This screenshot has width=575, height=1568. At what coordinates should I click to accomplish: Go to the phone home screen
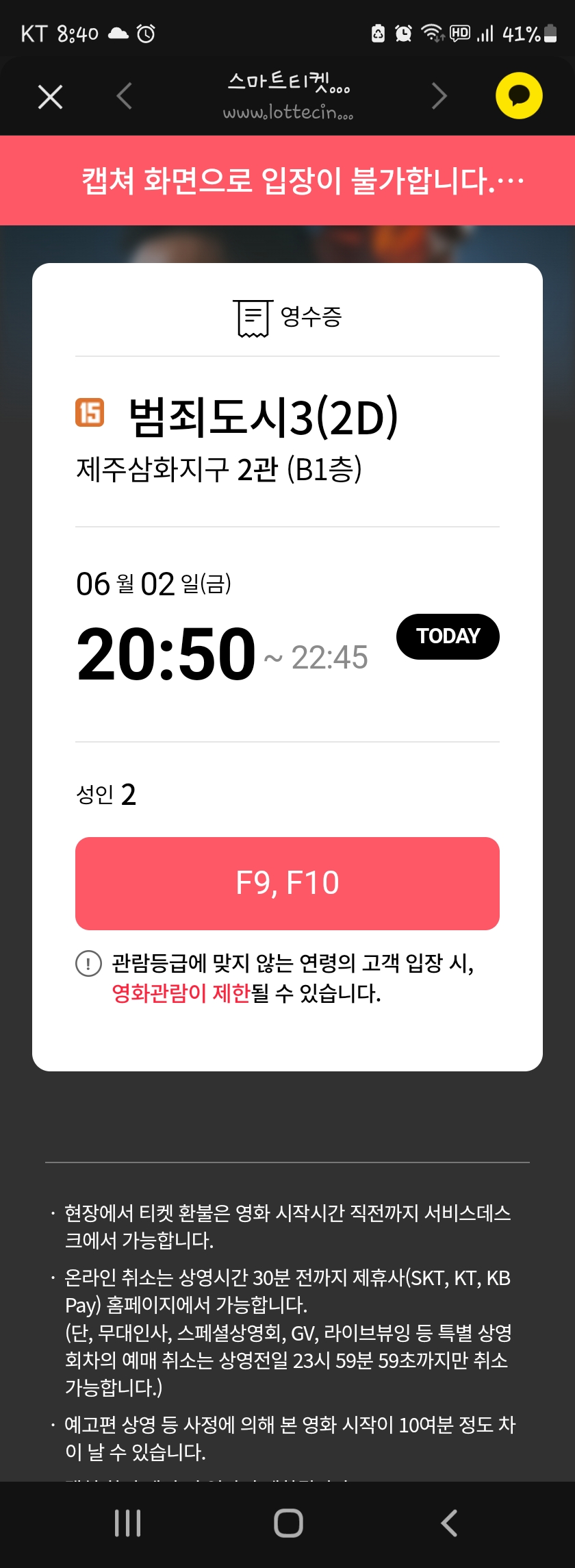pyautogui.click(x=288, y=1523)
